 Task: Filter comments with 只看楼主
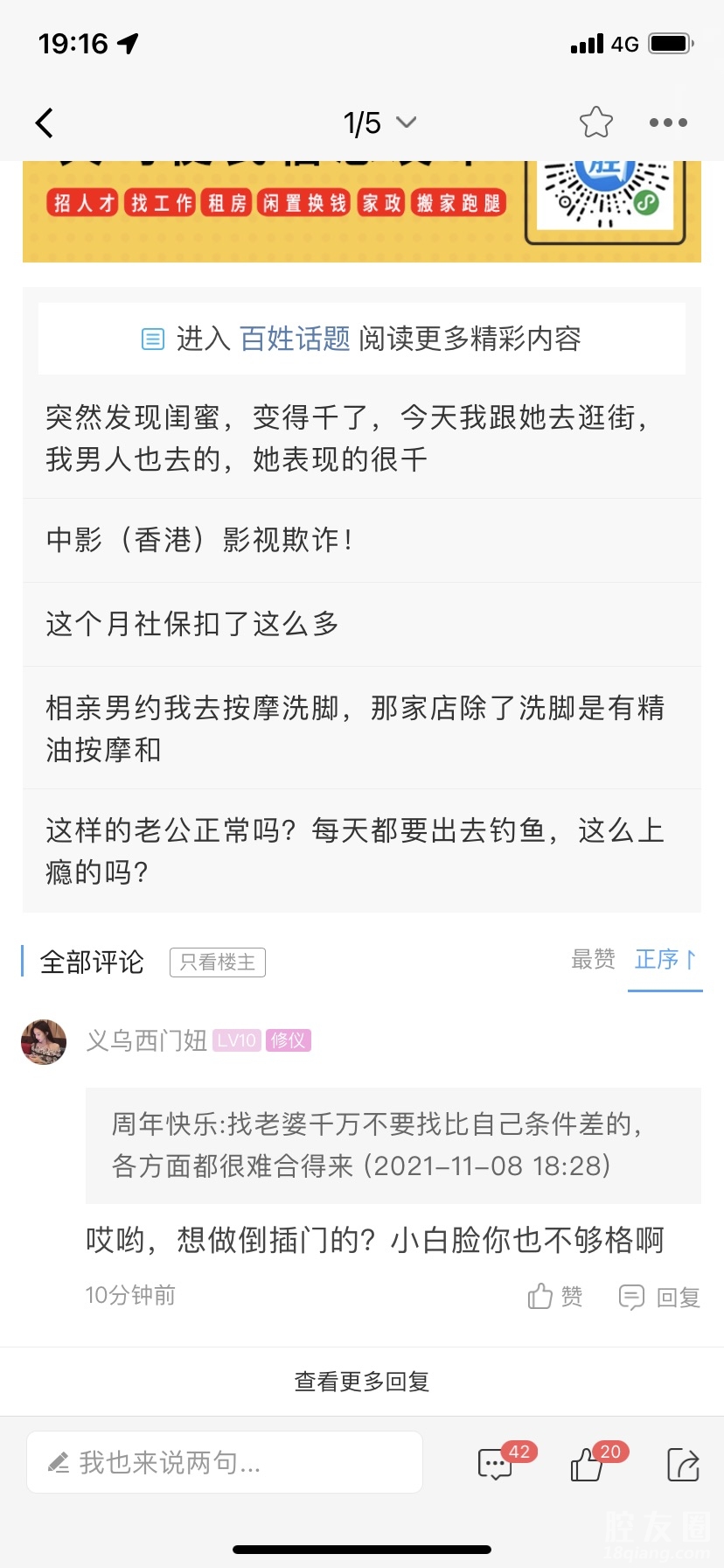pos(217,962)
